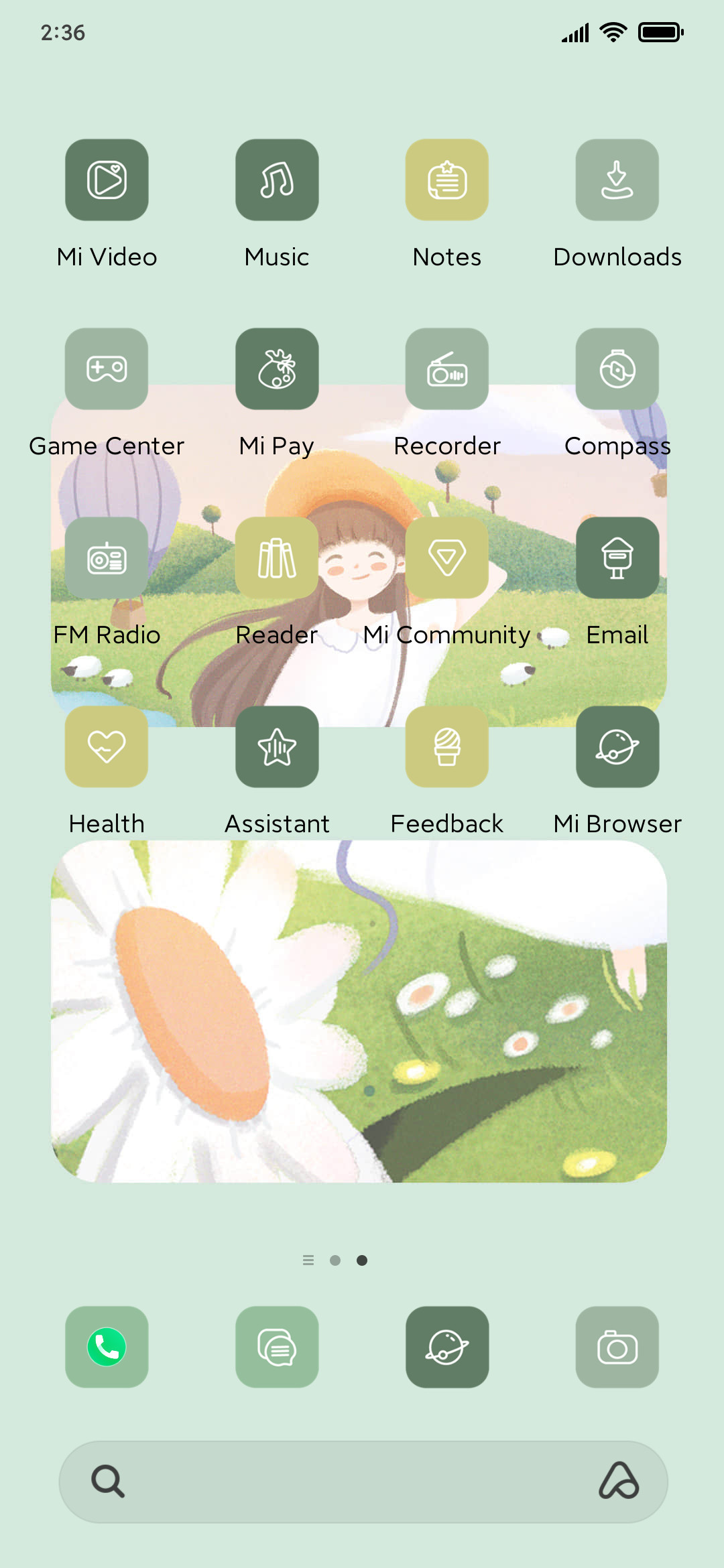Viewport: 724px width, 1568px height.
Task: Open Mi Community
Action: [x=447, y=558]
